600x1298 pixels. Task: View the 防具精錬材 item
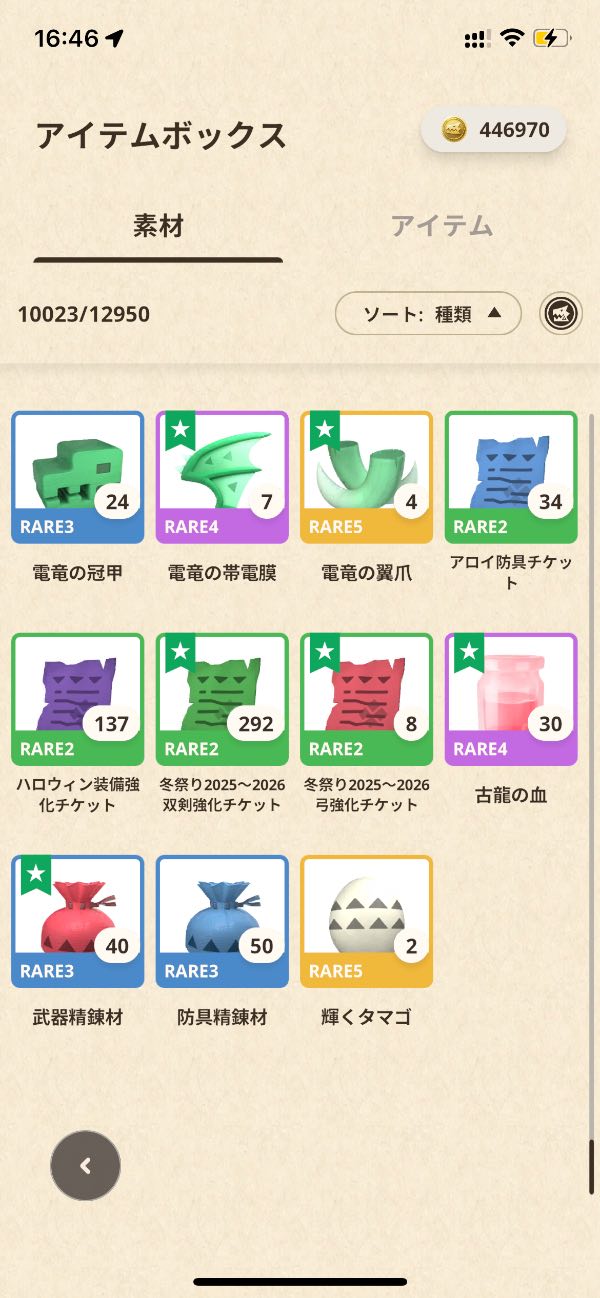222,921
